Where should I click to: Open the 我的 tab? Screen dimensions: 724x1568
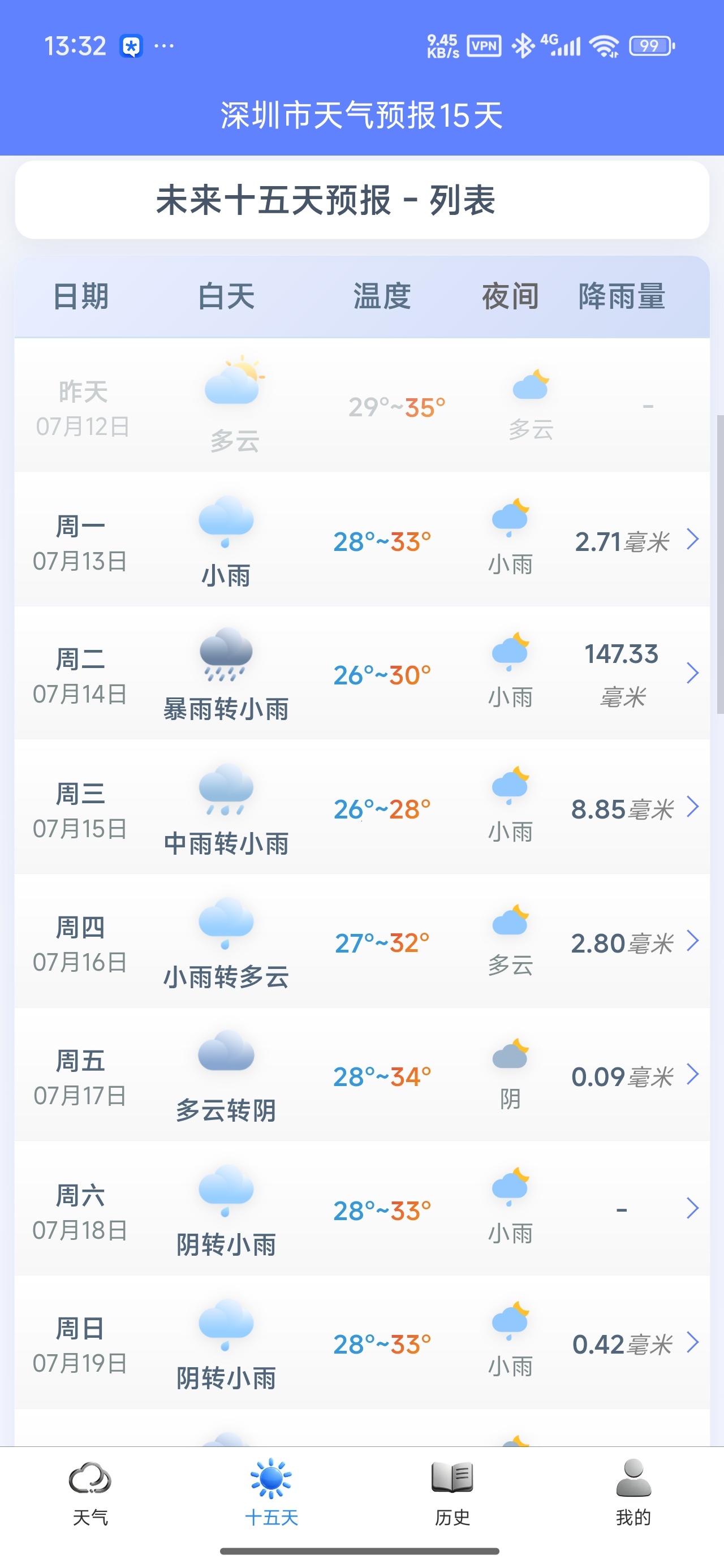pos(633,1493)
